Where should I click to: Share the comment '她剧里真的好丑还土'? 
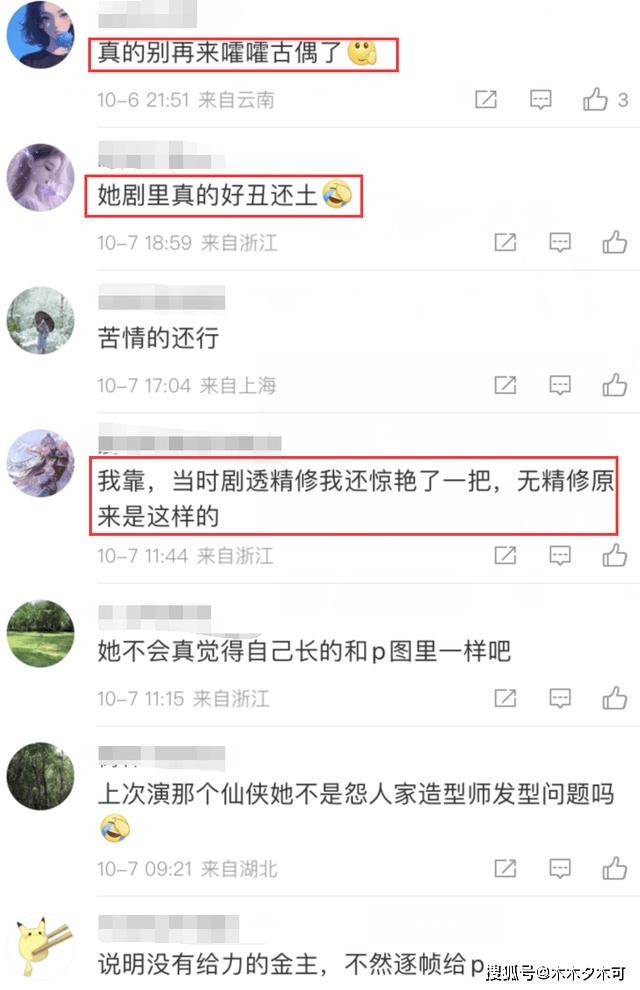coord(507,242)
